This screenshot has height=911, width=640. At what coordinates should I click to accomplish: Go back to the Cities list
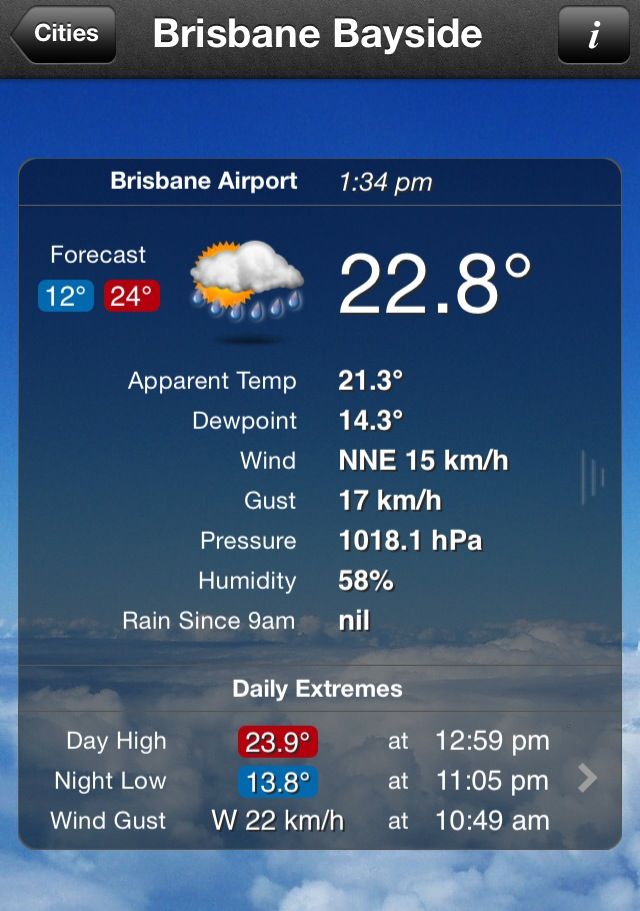coord(64,34)
